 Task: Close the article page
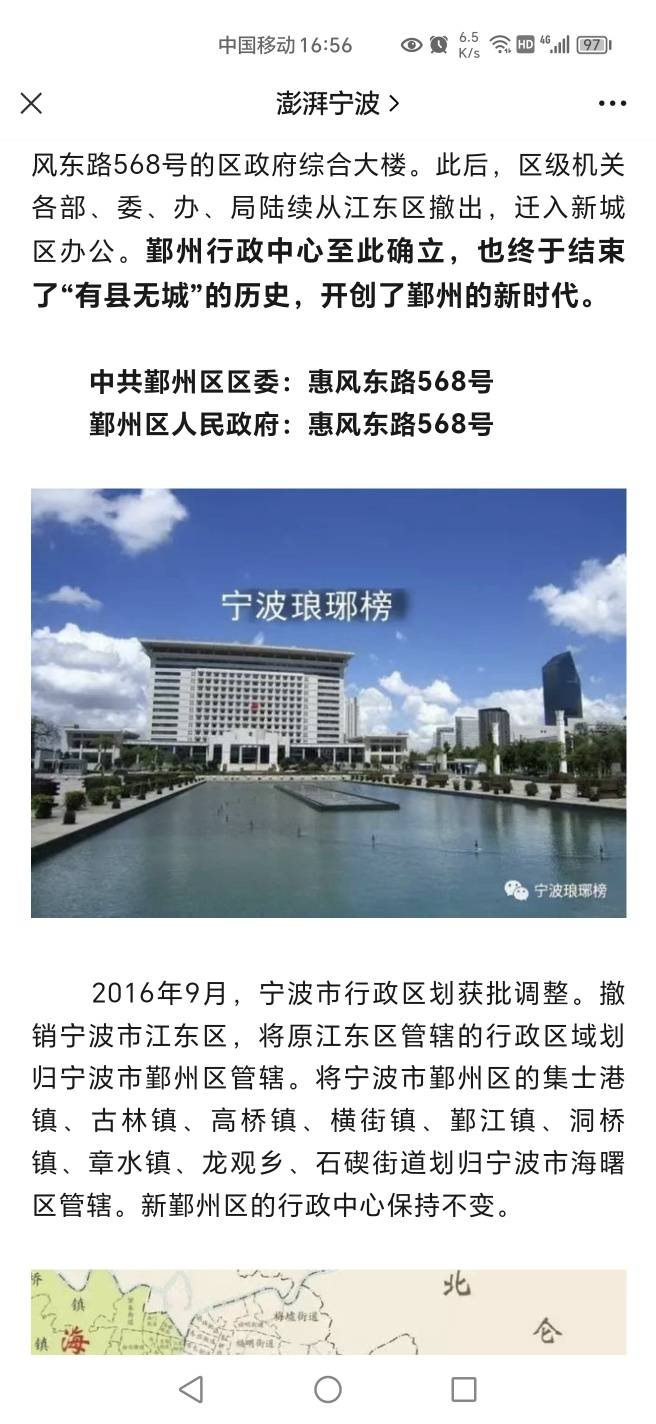[32, 103]
